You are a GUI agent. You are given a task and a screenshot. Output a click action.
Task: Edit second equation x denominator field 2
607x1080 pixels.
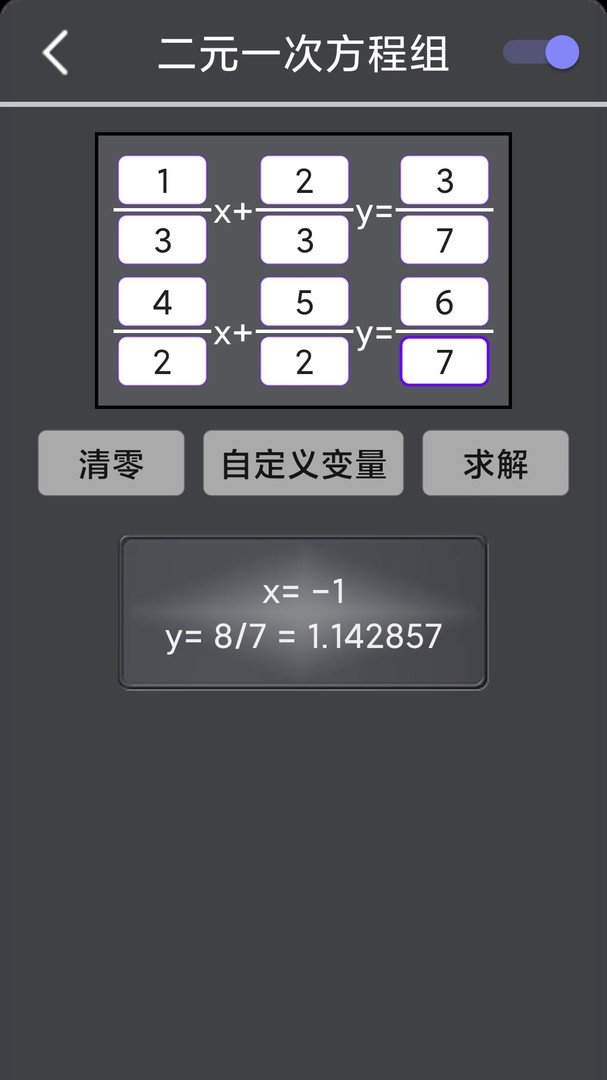click(x=162, y=361)
